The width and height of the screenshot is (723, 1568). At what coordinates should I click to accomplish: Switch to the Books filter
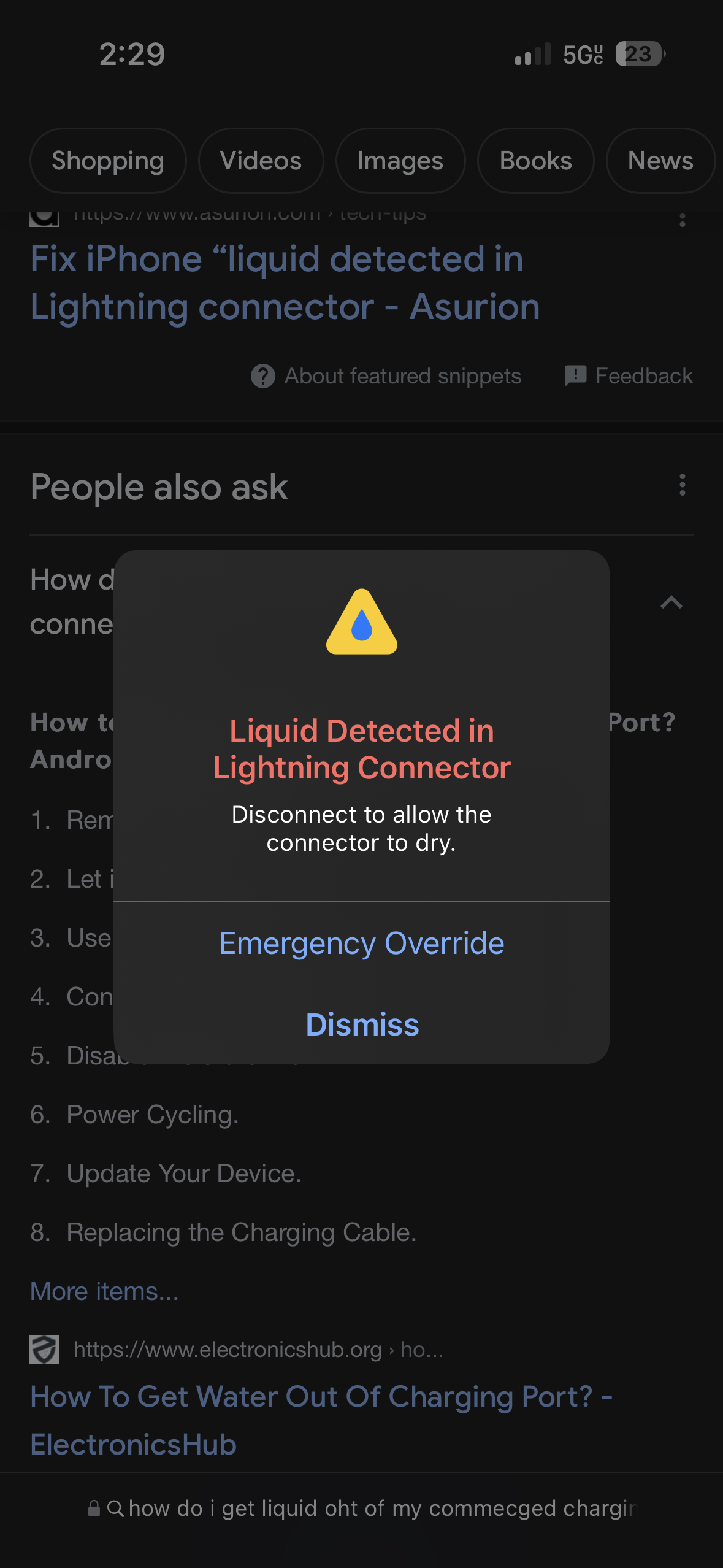[535, 161]
